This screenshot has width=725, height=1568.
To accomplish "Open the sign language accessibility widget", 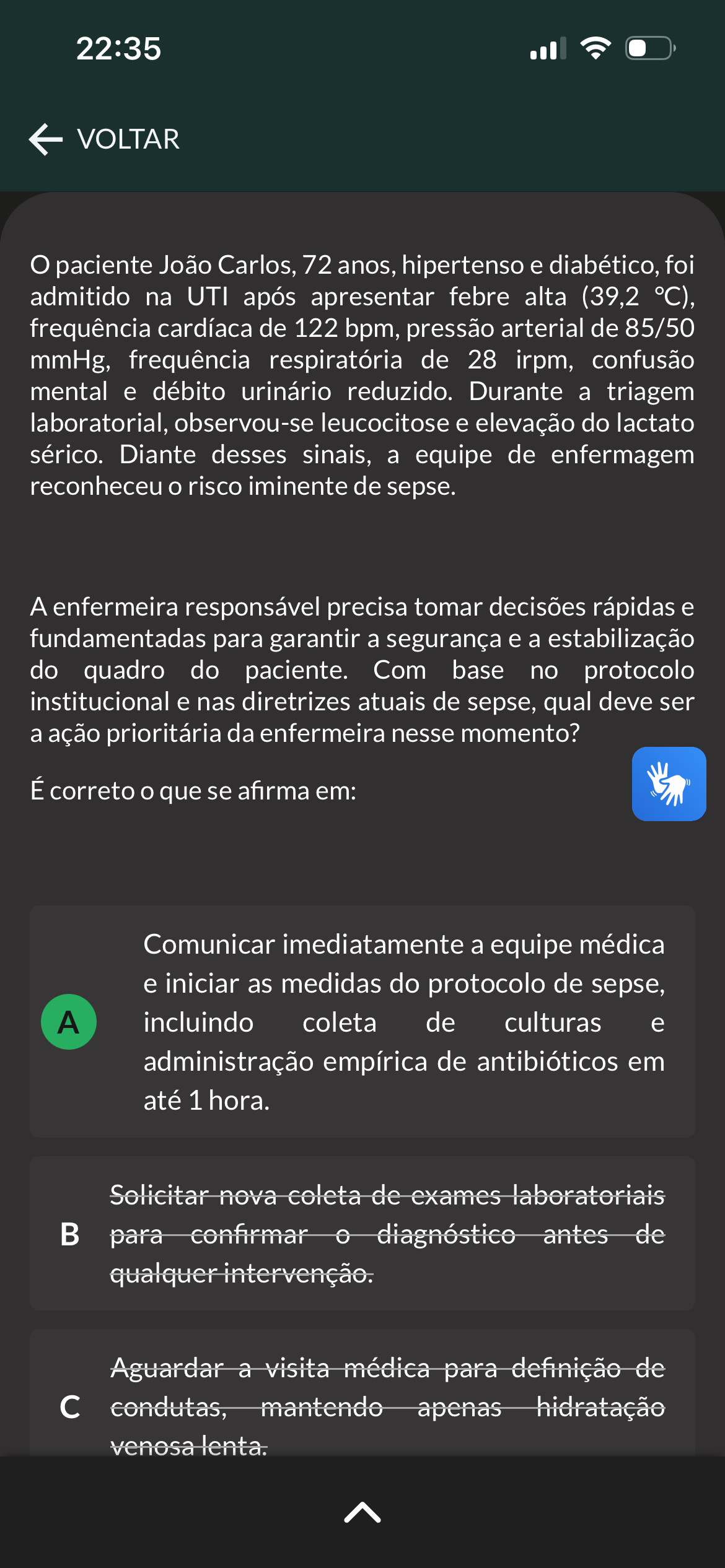I will (669, 783).
